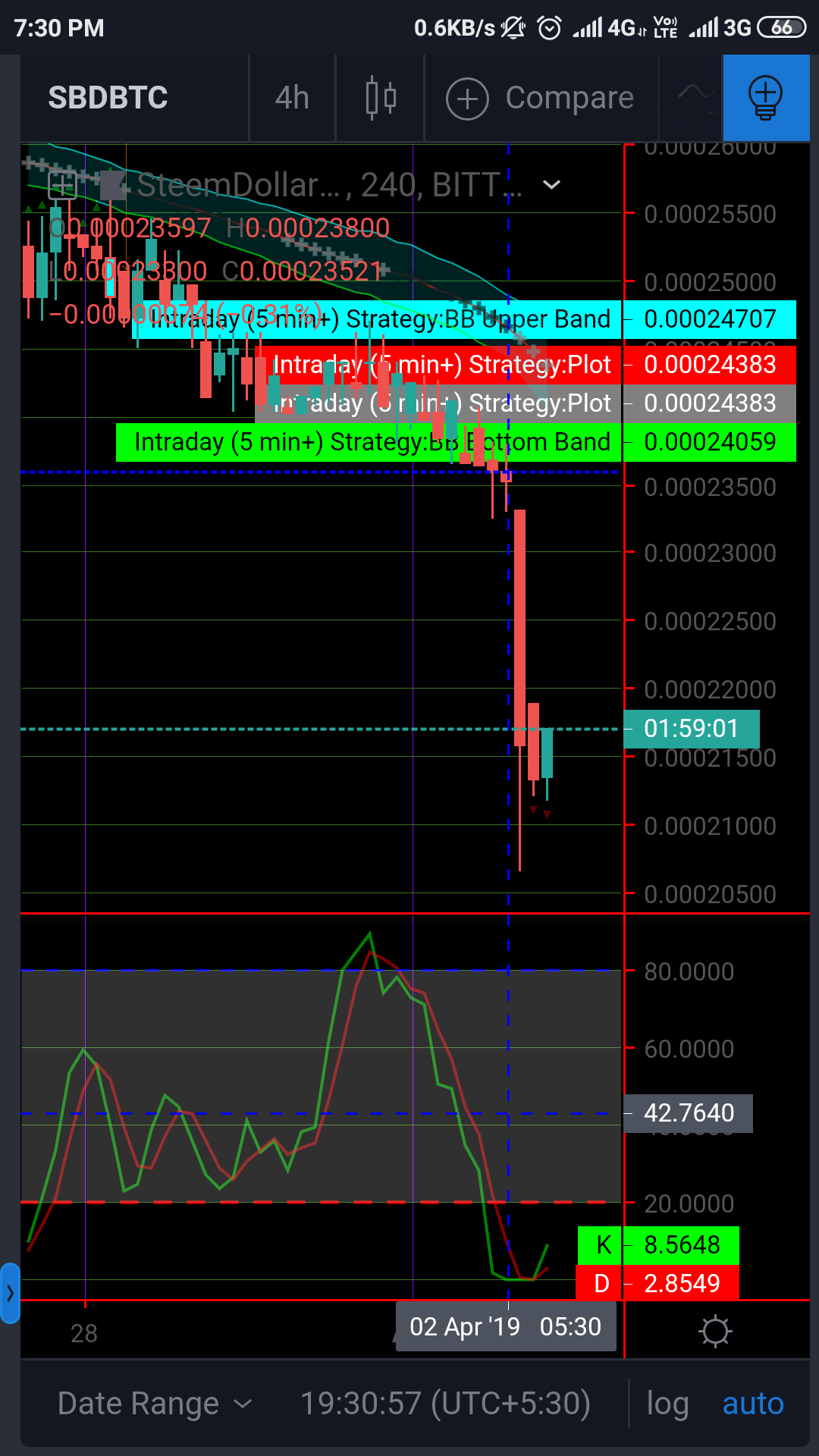Open the SBDBTC symbol search
Screen dimensions: 819x1456
tap(108, 98)
